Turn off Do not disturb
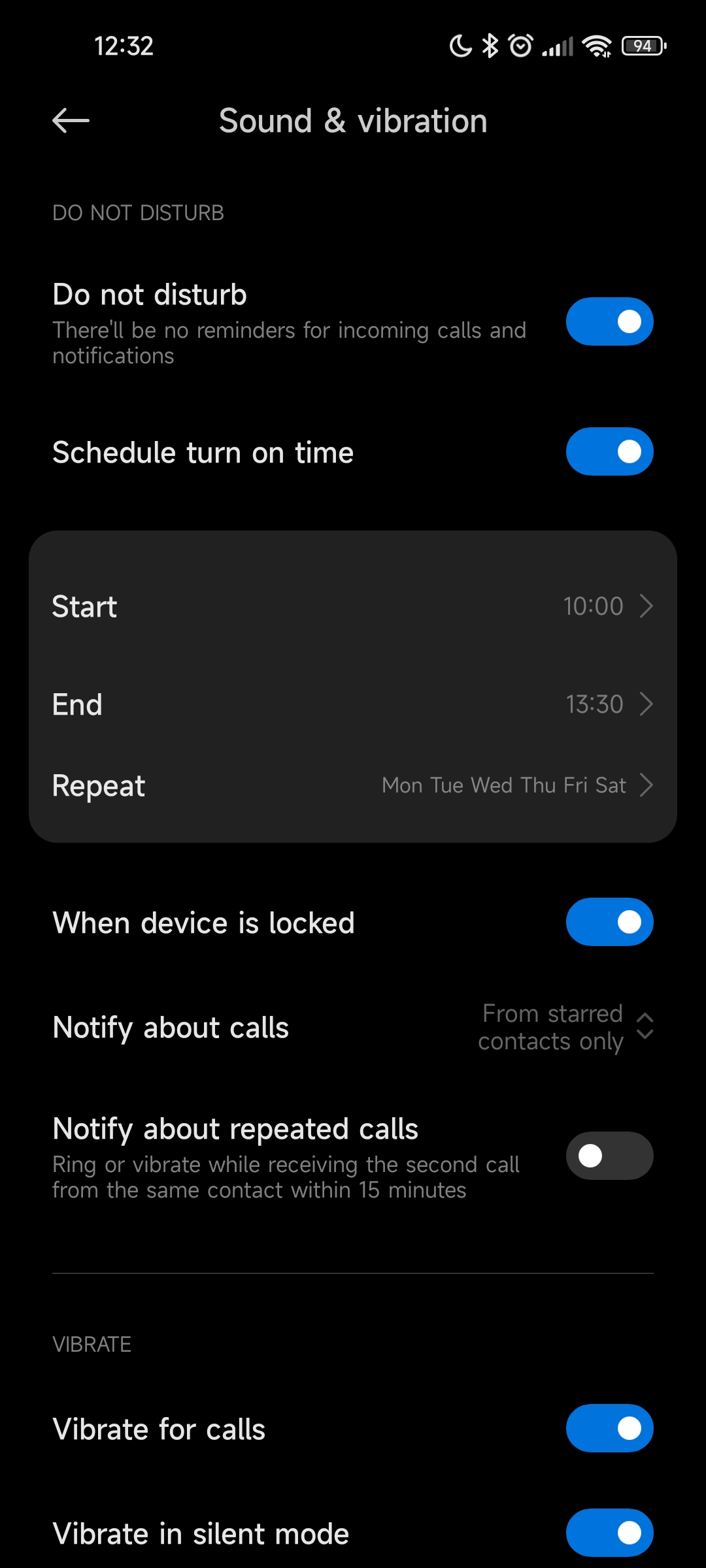 click(x=609, y=321)
